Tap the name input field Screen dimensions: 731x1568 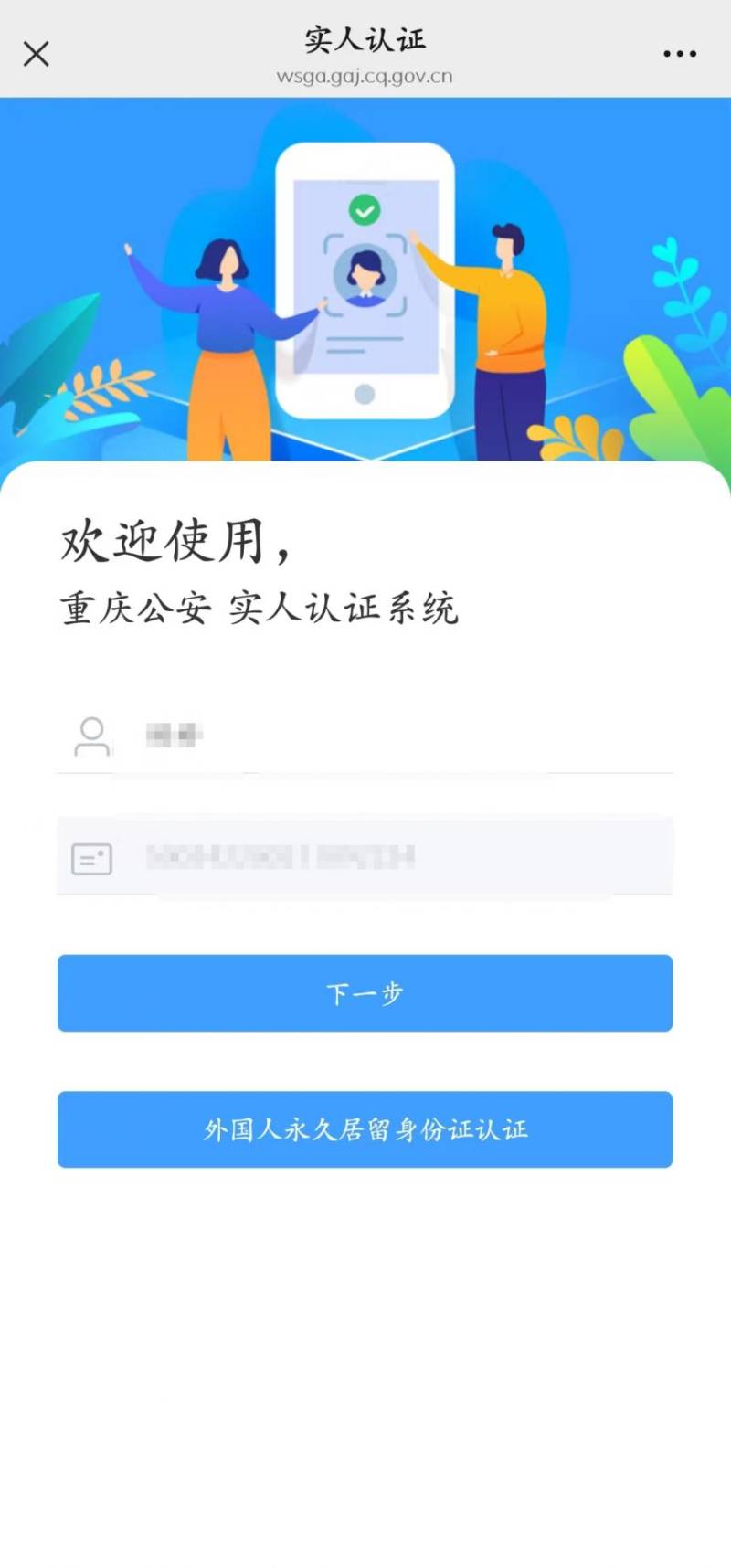point(393,736)
